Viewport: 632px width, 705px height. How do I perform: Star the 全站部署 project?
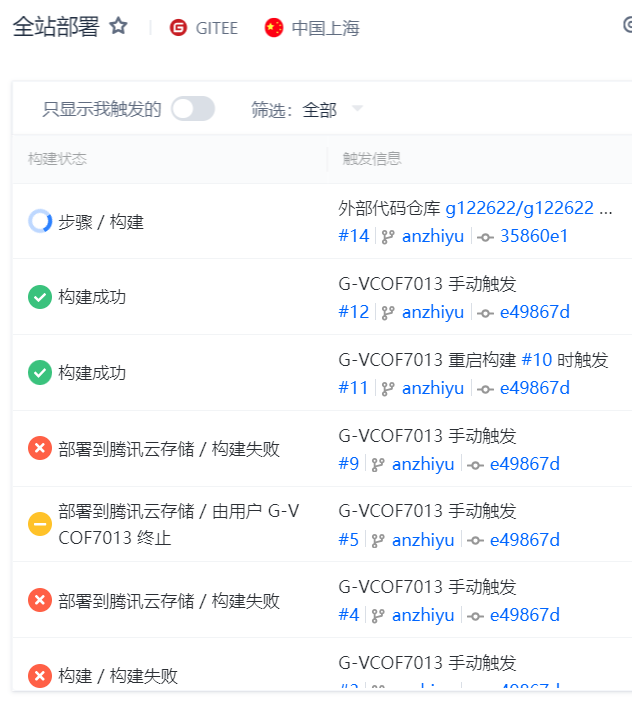[x=119, y=27]
